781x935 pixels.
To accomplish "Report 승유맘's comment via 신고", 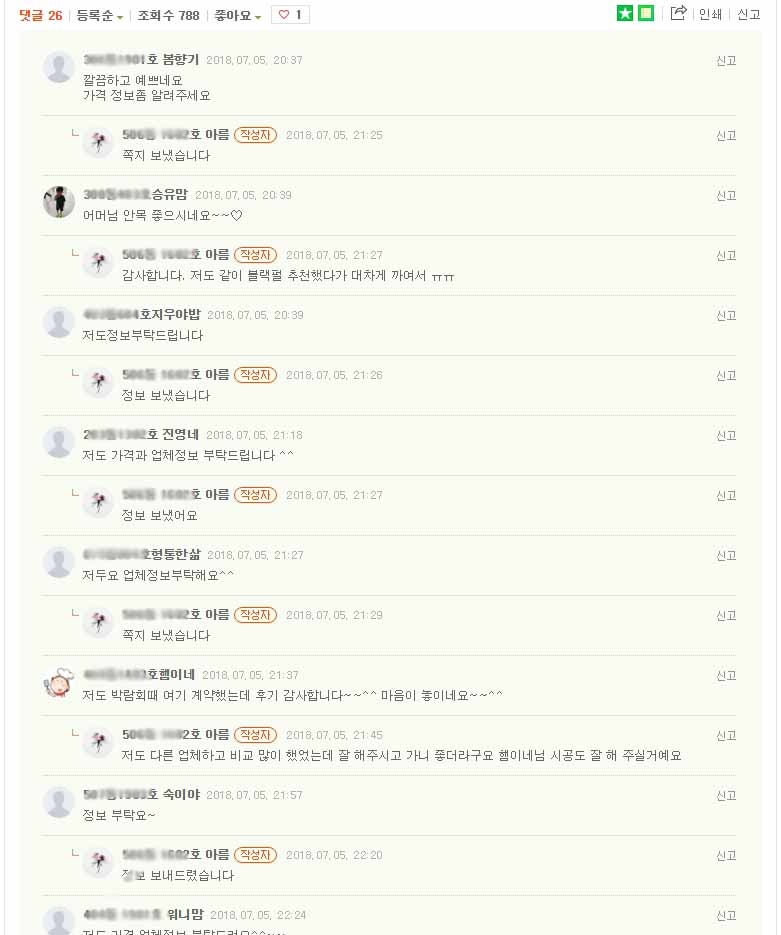I will [726, 196].
